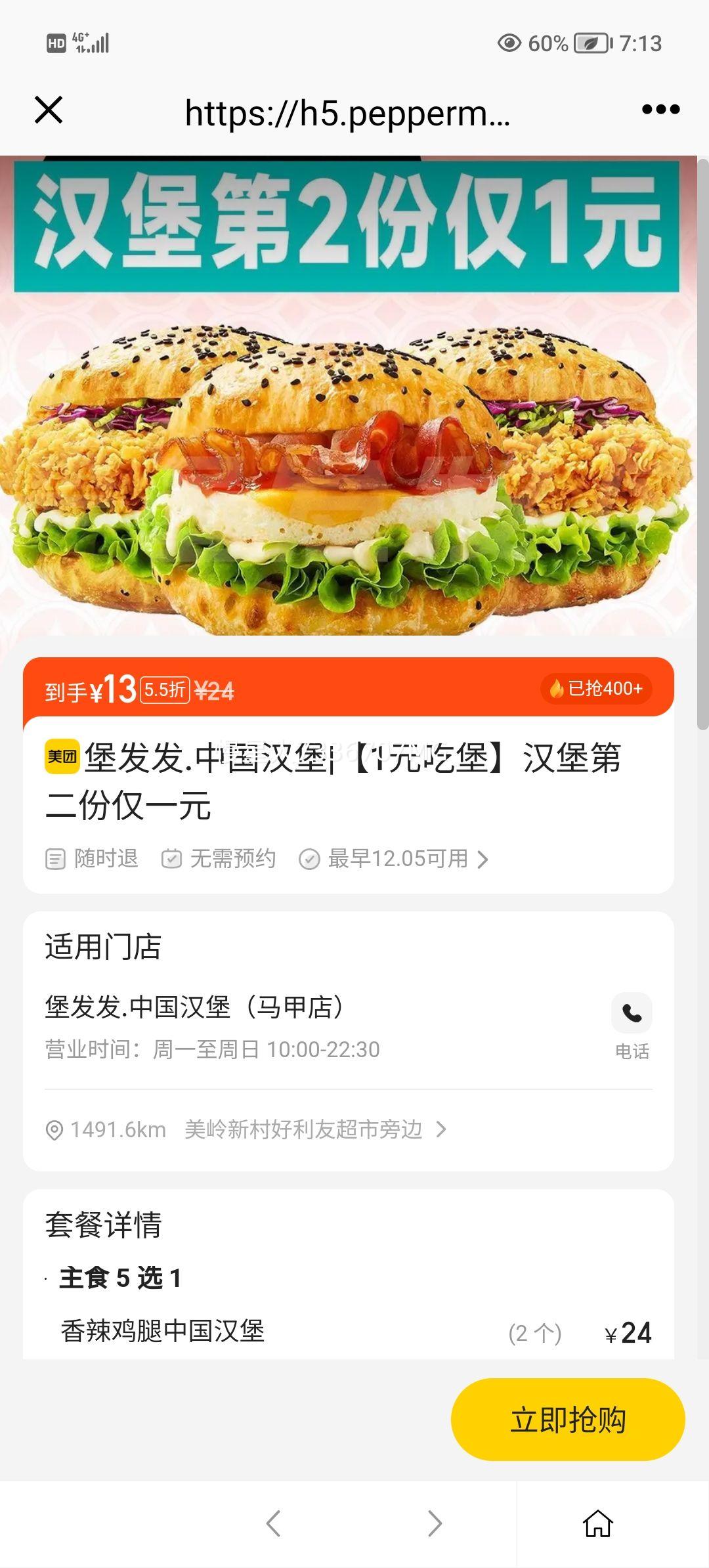View 最早12.05可用 availability details

[x=398, y=859]
